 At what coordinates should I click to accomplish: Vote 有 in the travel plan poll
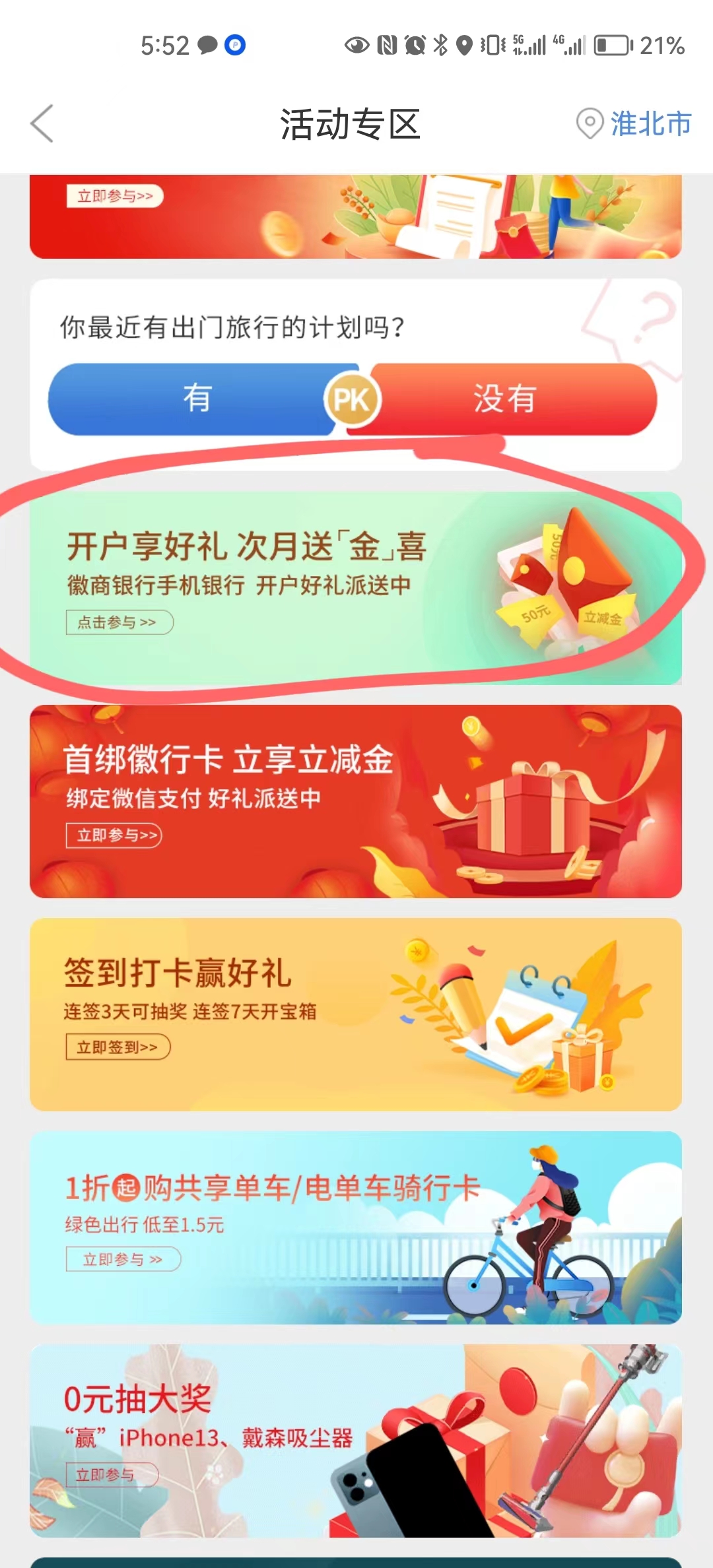(197, 399)
